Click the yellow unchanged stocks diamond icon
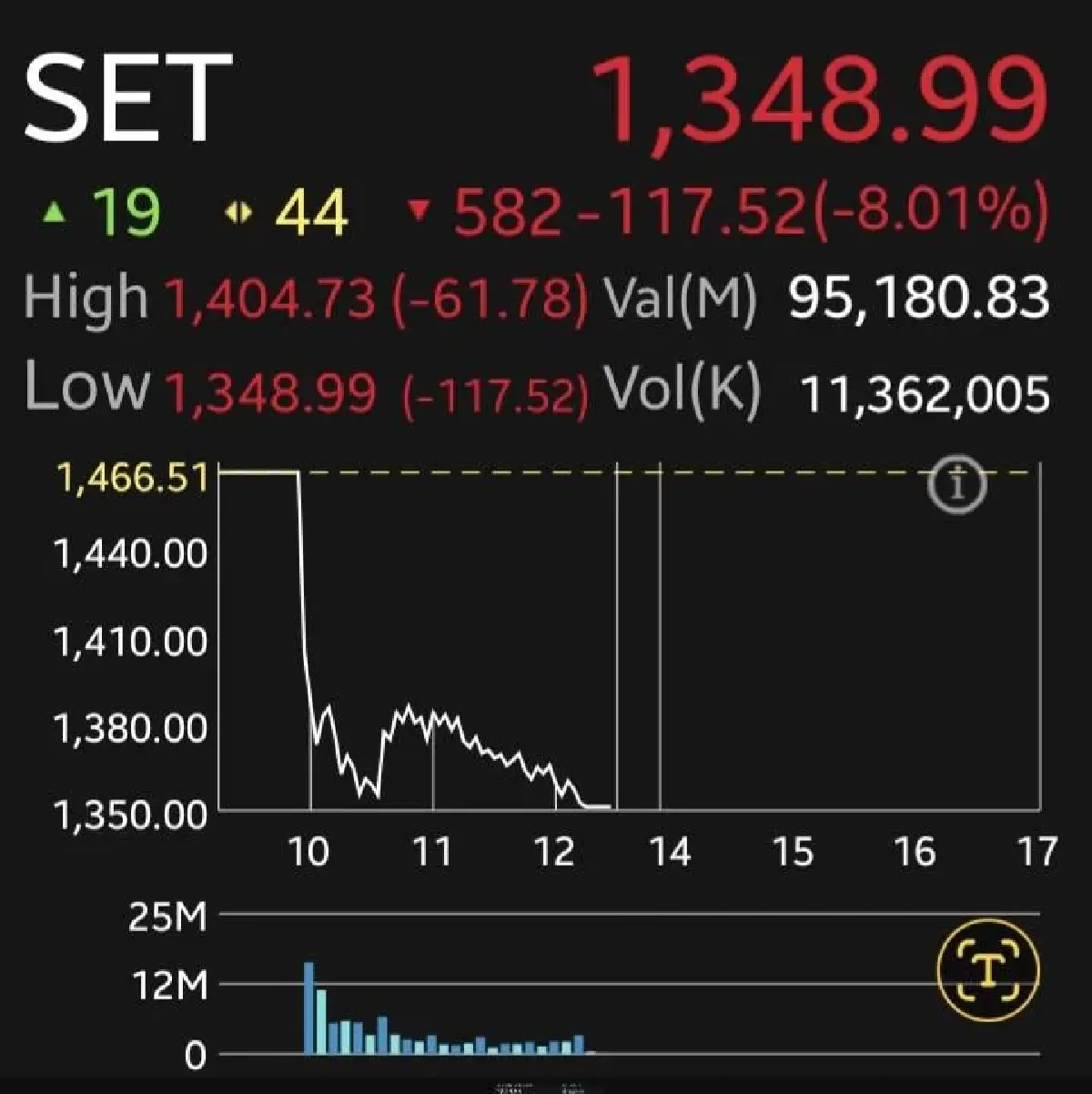 pos(238,211)
